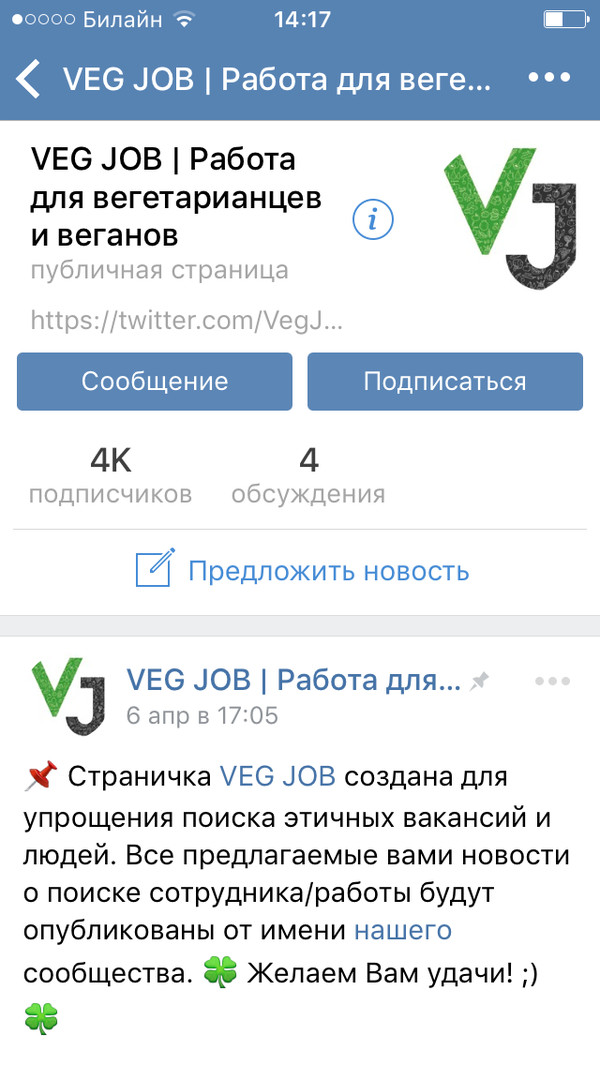600x1065 pixels.
Task: Open the нашего link in the post
Action: (x=403, y=931)
